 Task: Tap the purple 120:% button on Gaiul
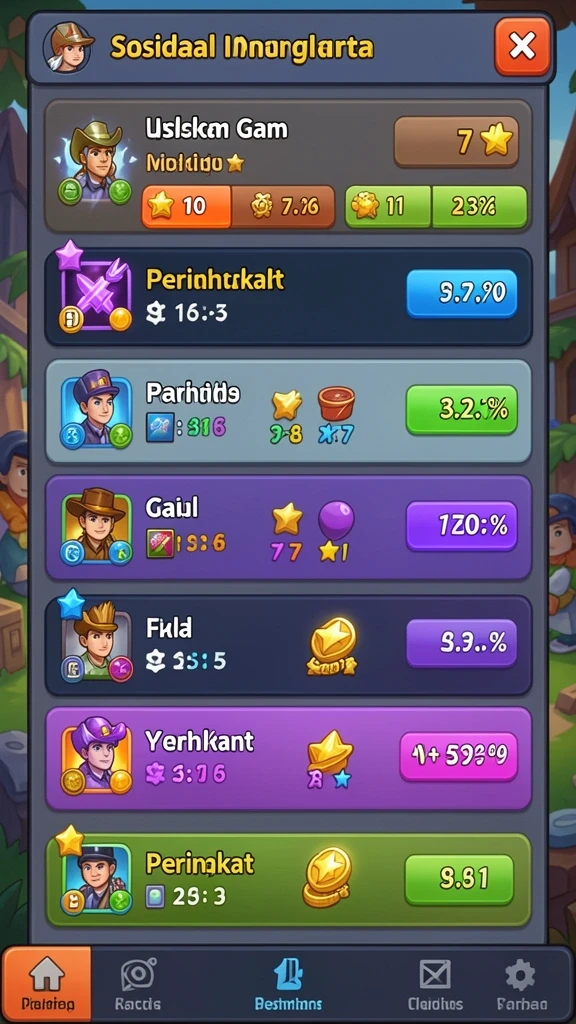pyautogui.click(x=461, y=526)
